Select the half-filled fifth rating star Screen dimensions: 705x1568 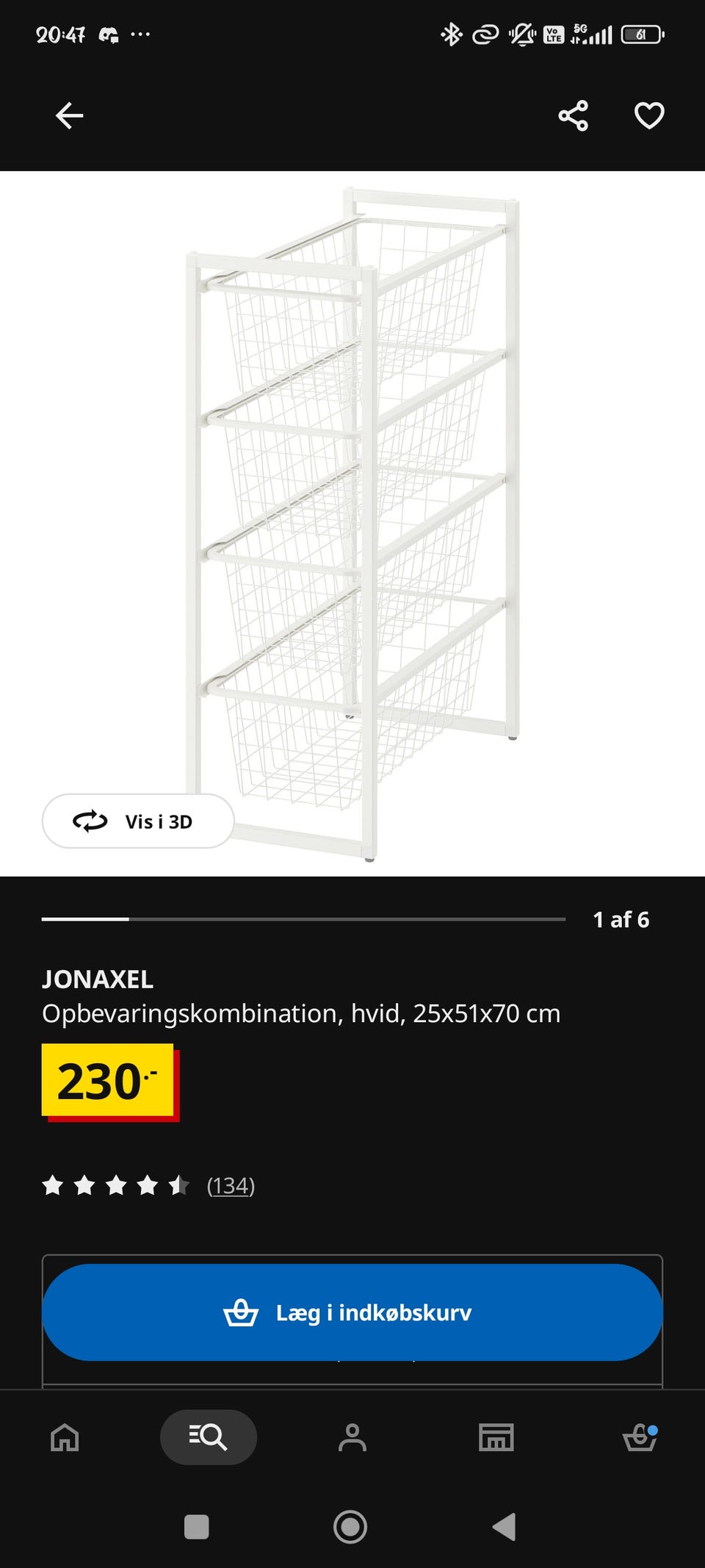(178, 1184)
